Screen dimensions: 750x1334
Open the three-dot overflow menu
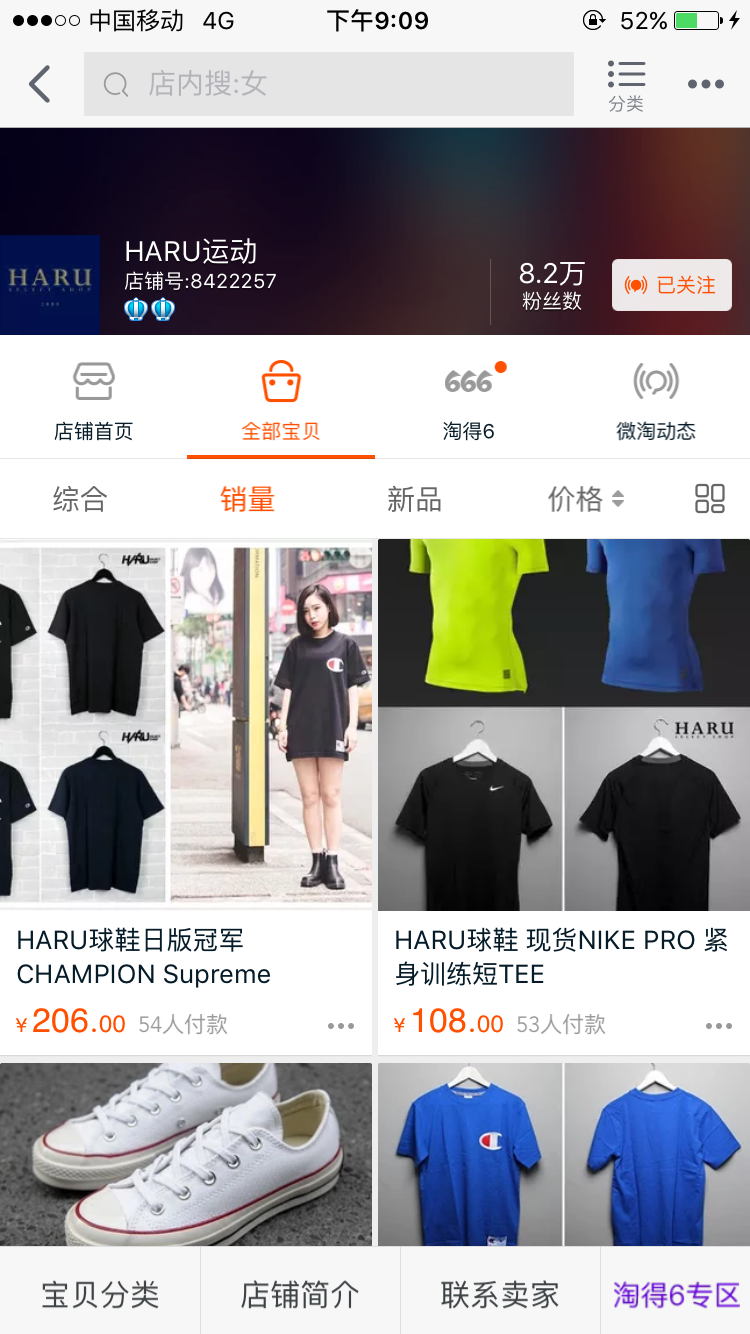705,85
